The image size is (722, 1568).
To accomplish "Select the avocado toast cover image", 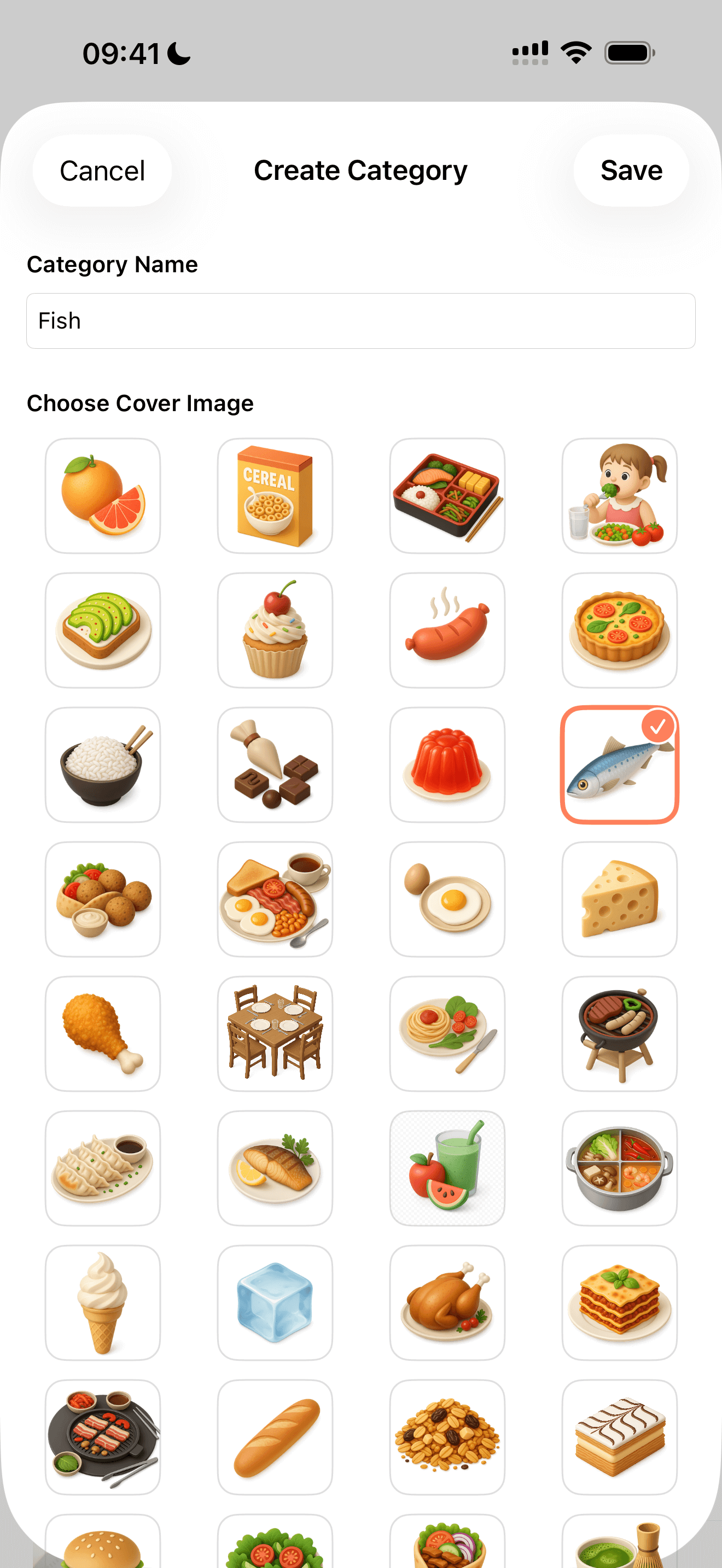I will point(102,629).
